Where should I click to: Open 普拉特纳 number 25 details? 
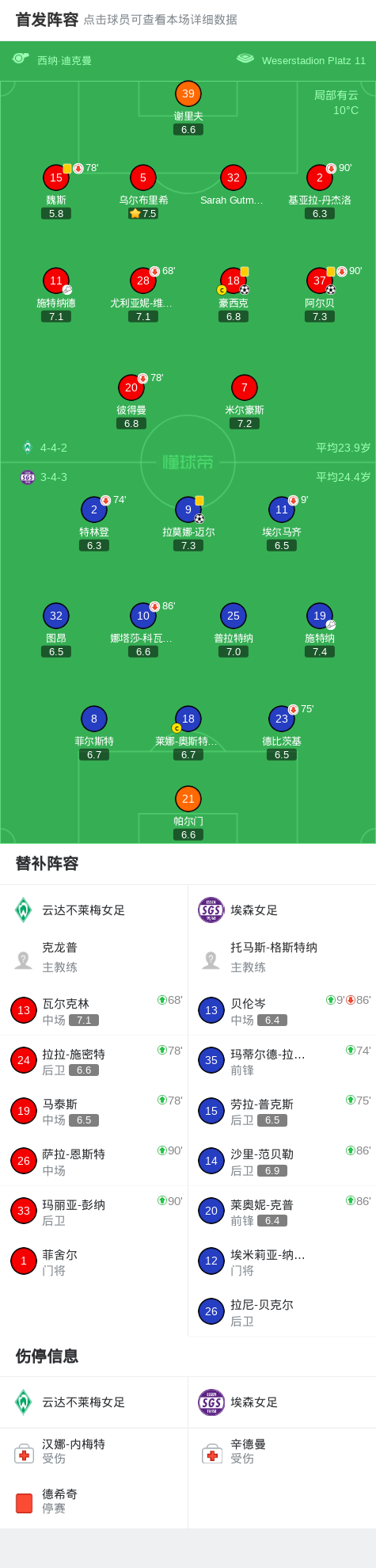tap(234, 630)
